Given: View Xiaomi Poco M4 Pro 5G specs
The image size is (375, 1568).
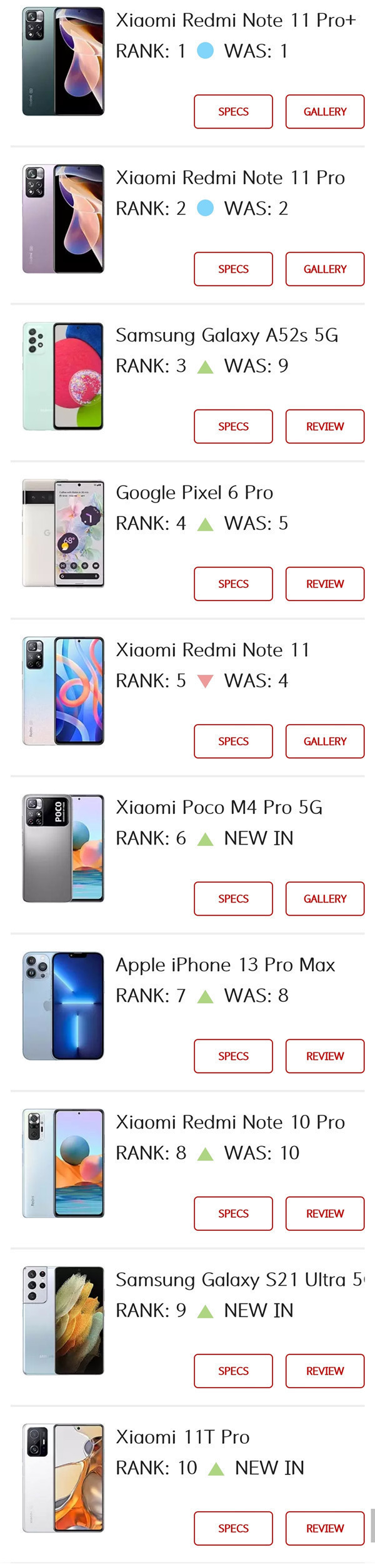Looking at the screenshot, I should click(233, 898).
